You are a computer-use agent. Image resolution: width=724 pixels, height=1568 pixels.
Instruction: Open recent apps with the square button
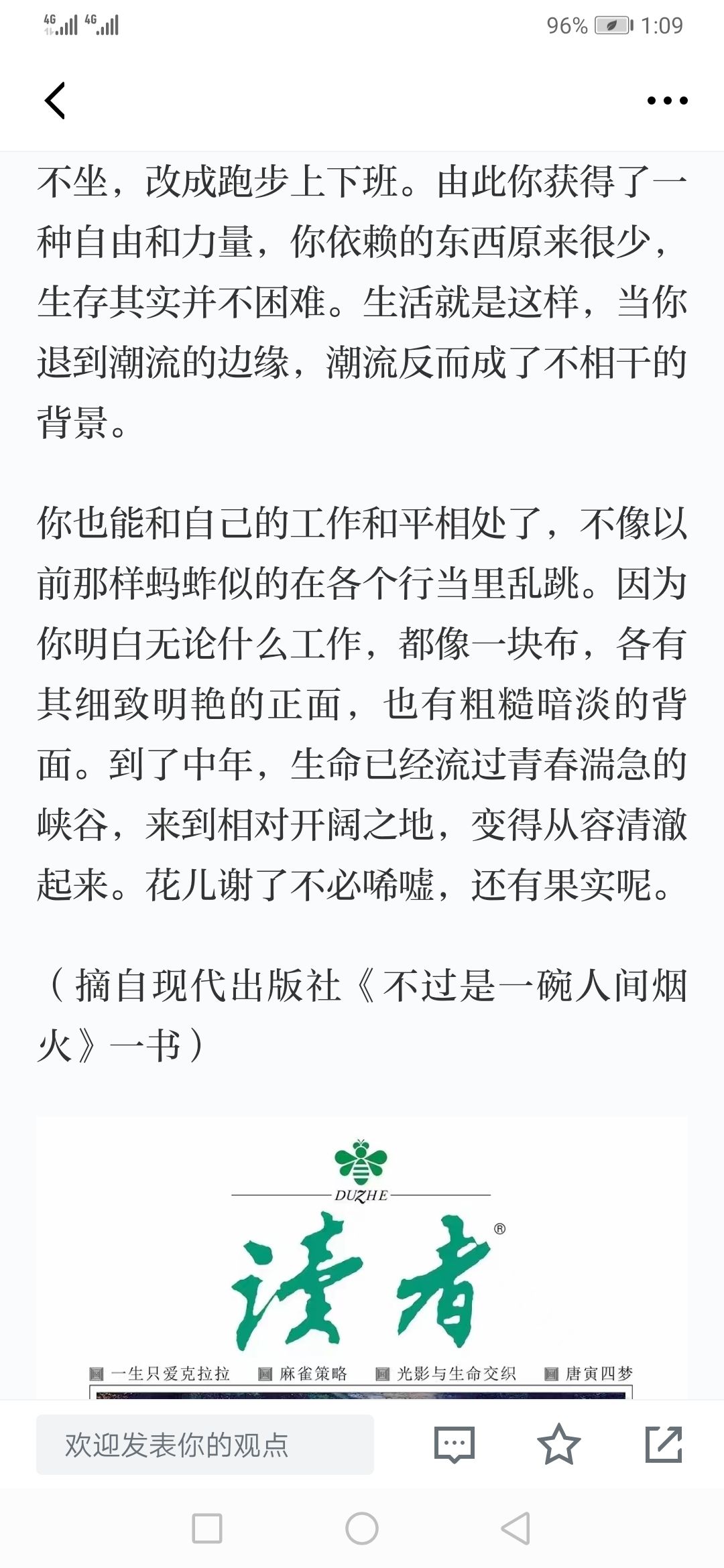[207, 1528]
